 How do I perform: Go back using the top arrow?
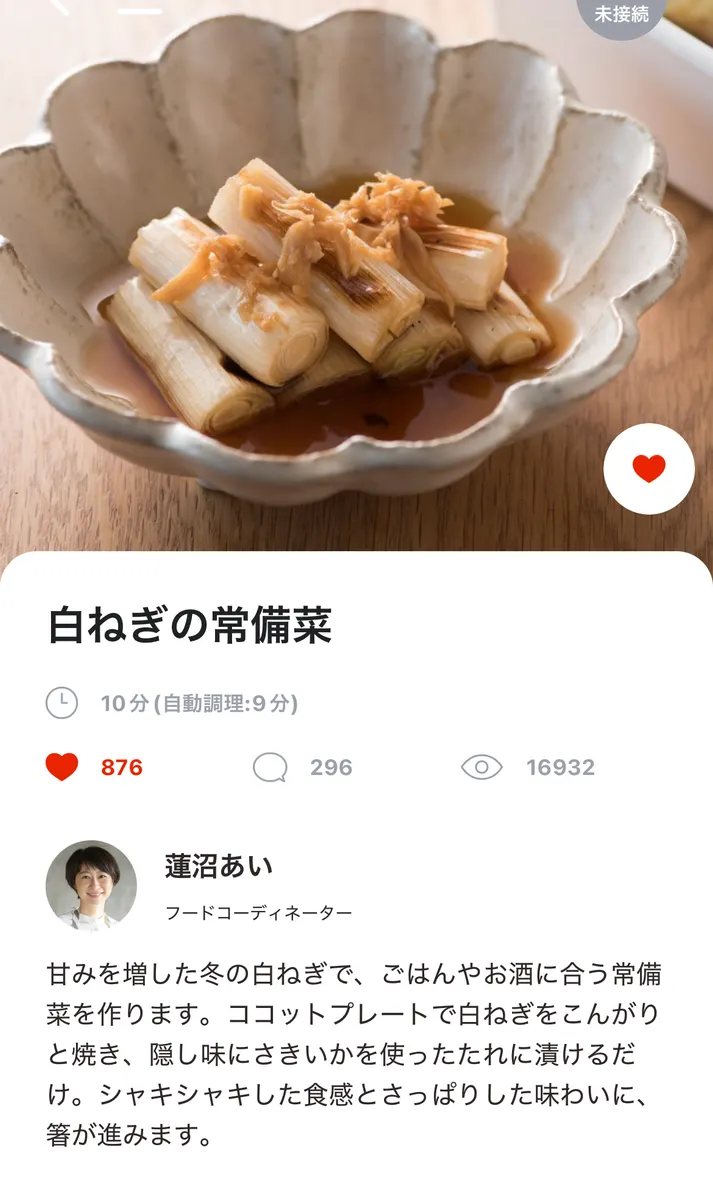coord(58,8)
